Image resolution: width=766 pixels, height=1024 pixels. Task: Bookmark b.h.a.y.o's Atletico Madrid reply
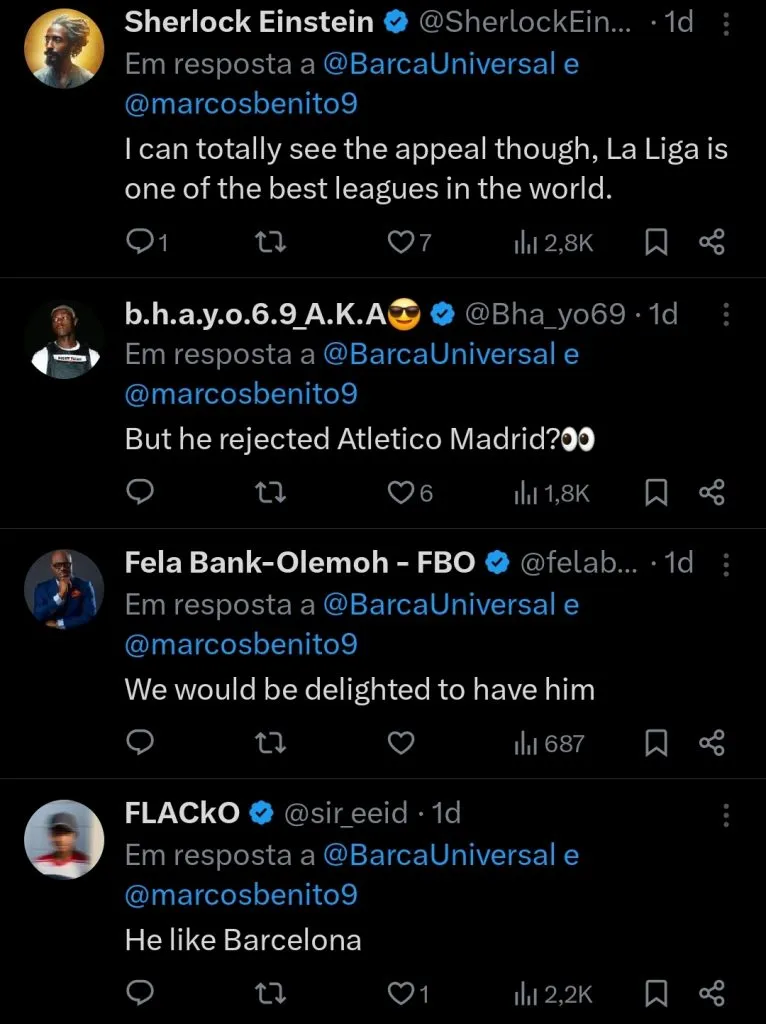(x=656, y=492)
